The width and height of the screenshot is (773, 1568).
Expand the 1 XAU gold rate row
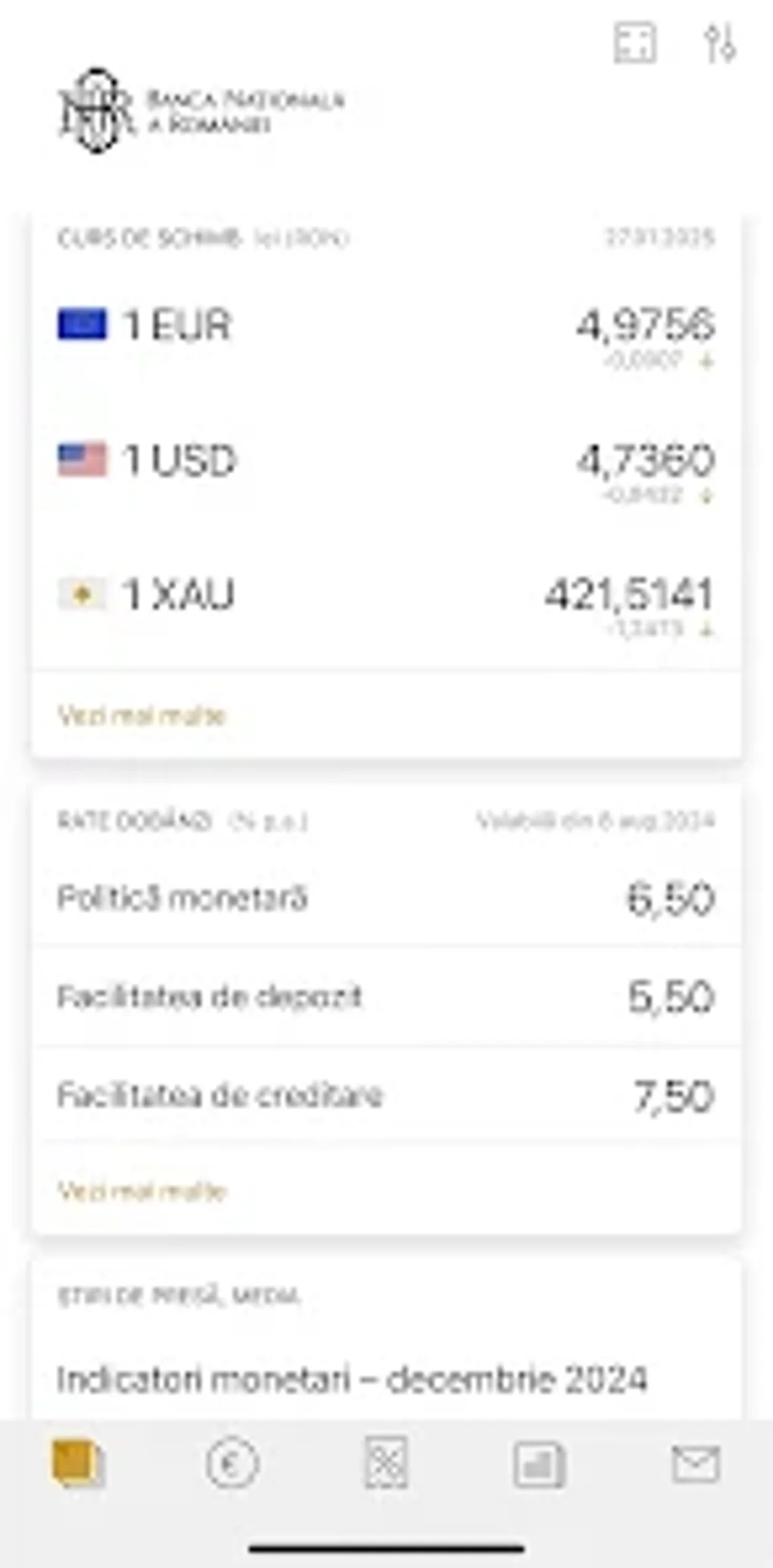click(386, 599)
